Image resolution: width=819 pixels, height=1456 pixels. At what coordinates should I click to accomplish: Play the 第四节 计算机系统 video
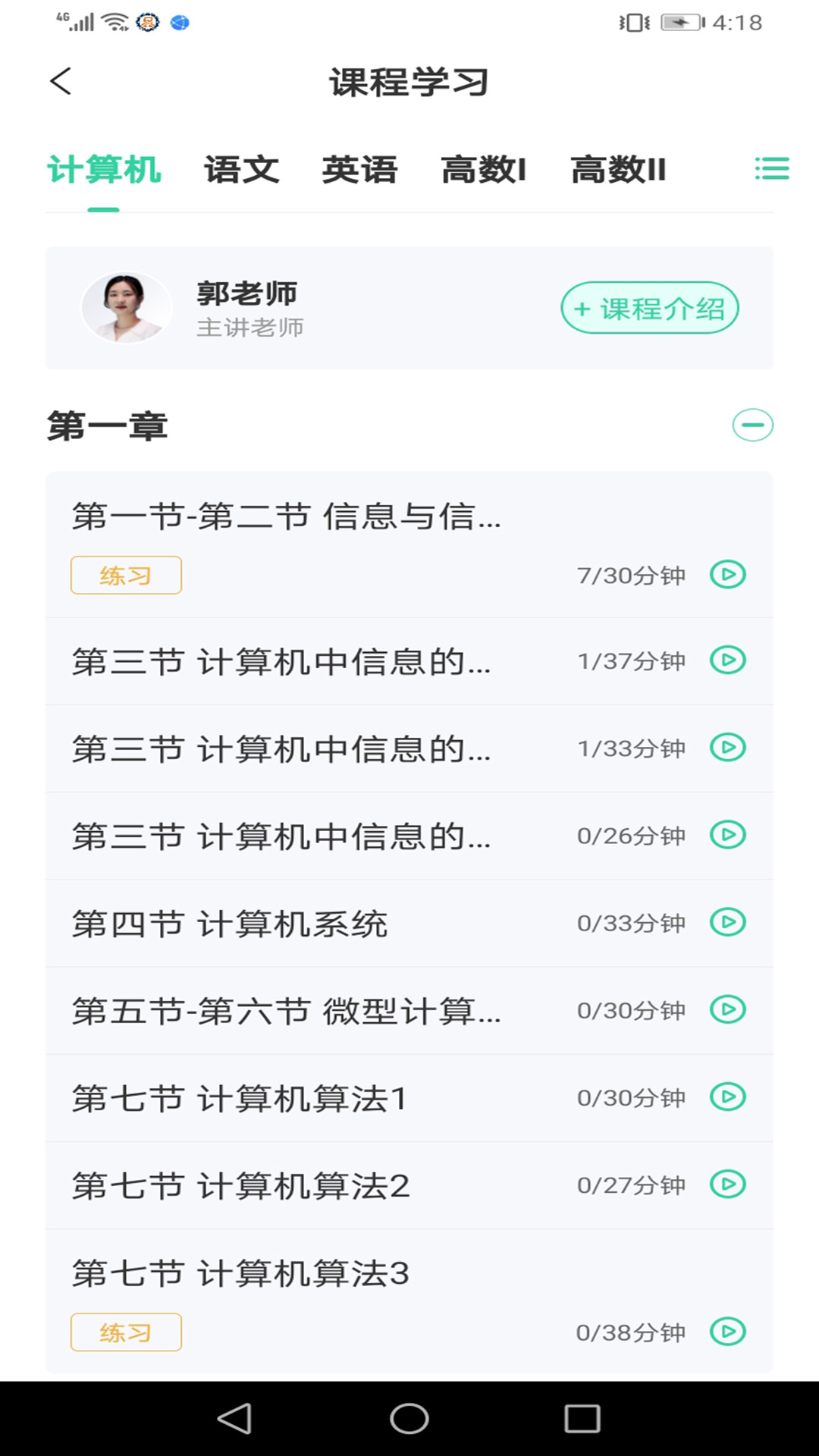click(727, 923)
